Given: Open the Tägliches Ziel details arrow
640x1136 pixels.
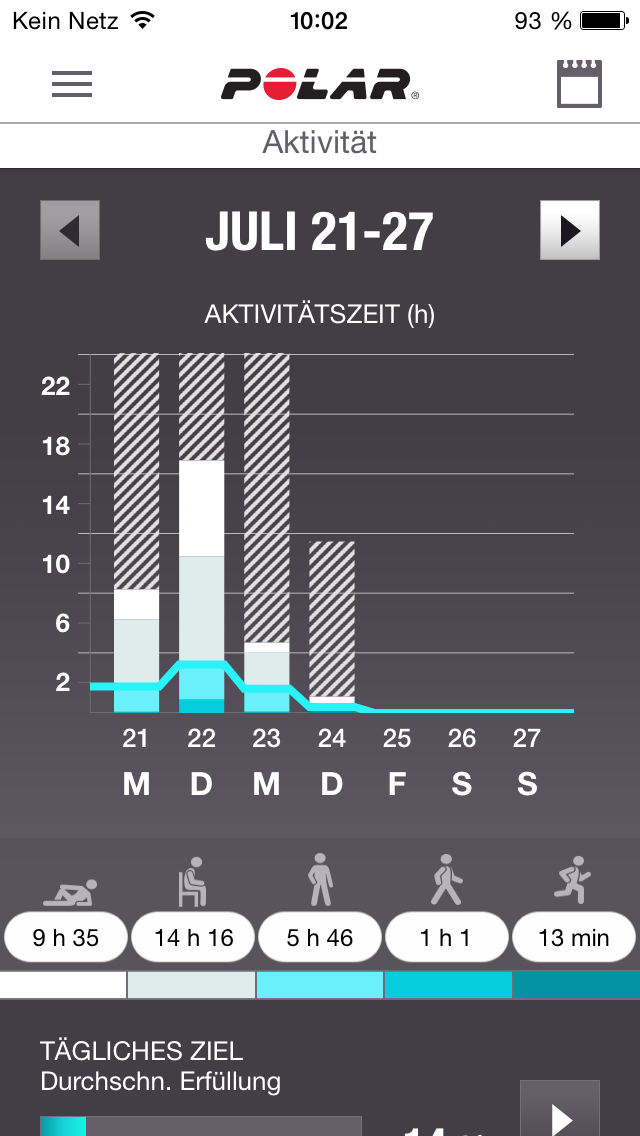Looking at the screenshot, I should (560, 1112).
